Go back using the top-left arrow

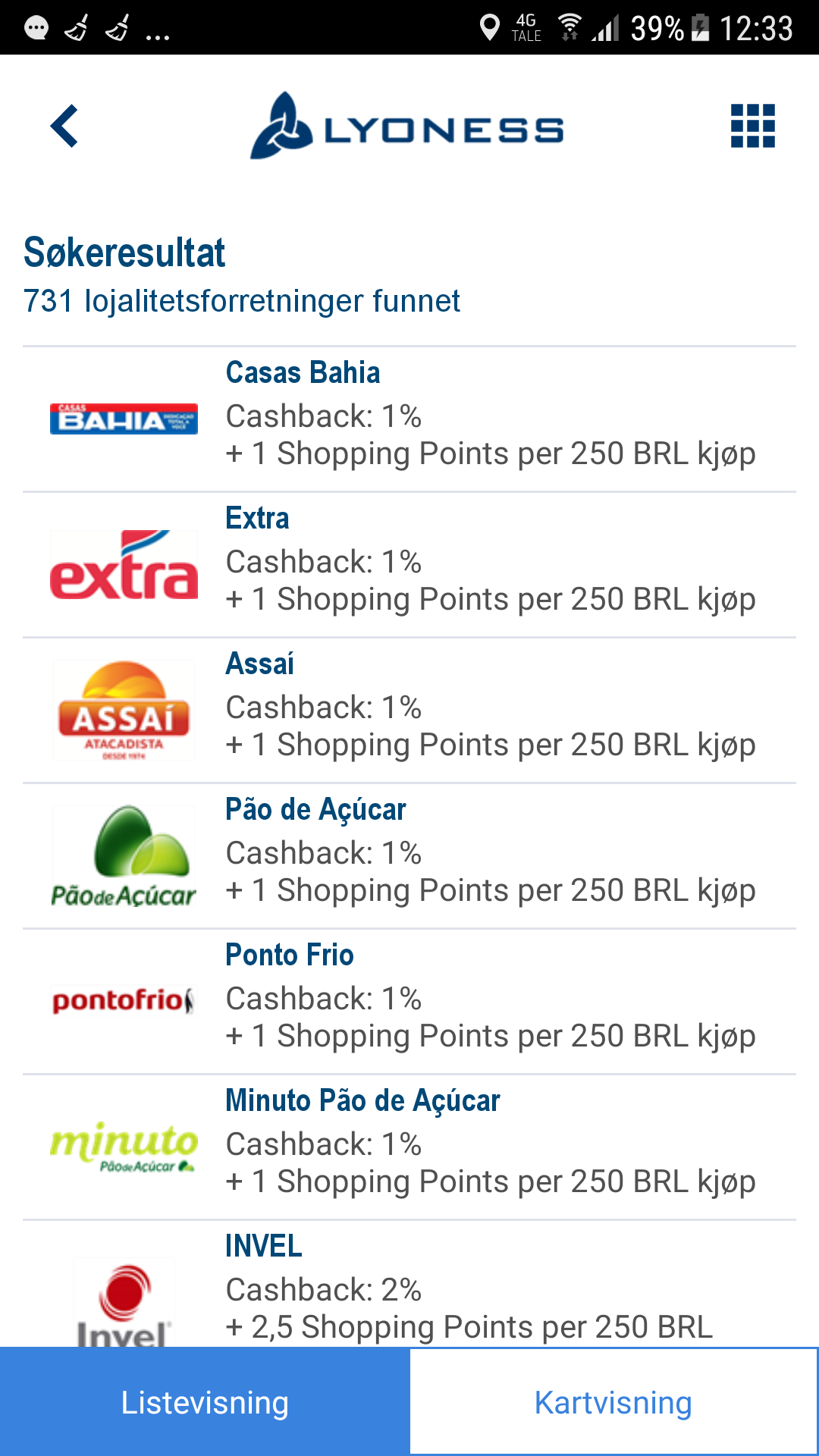[64, 126]
